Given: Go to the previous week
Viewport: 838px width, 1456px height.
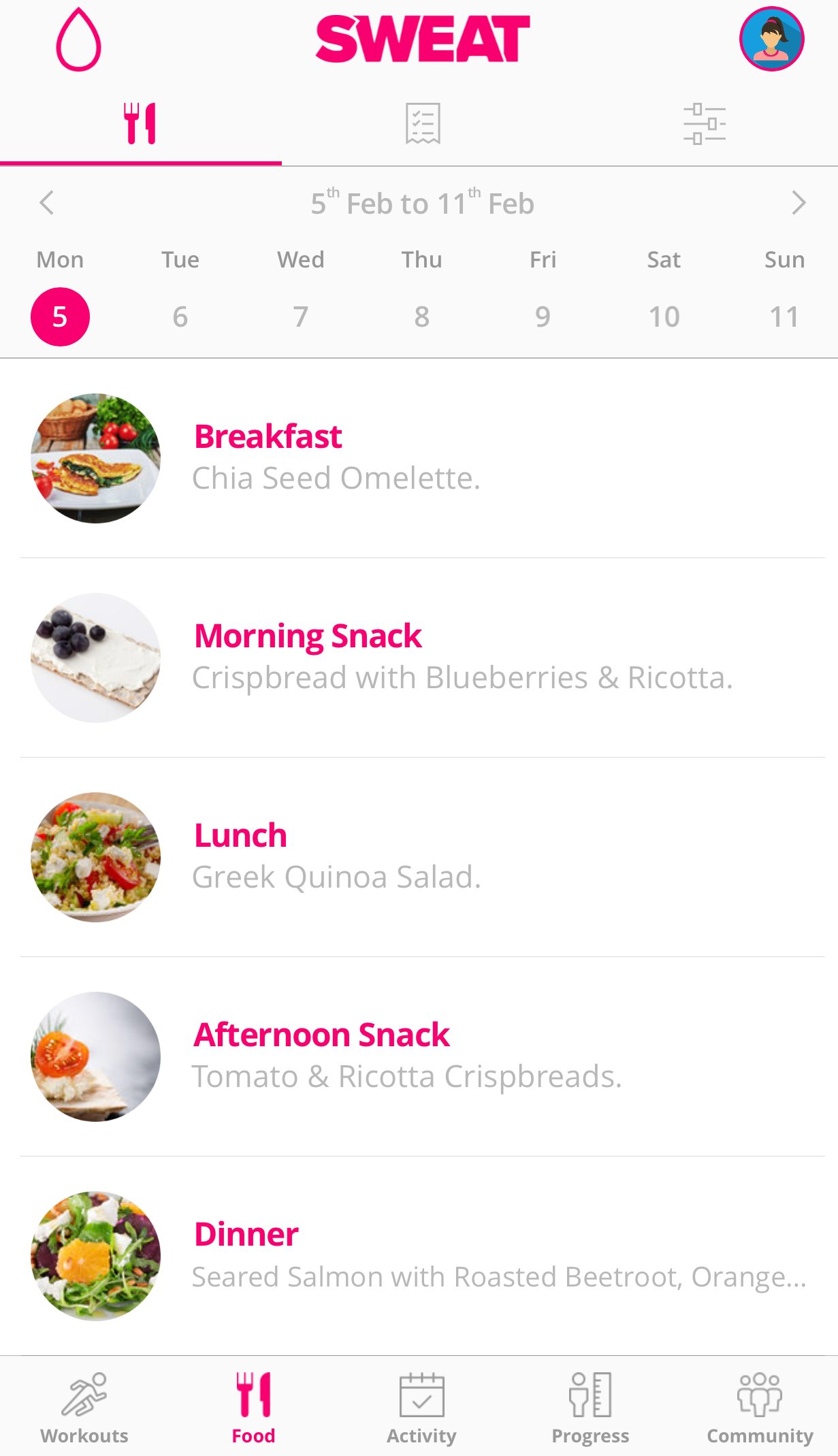Looking at the screenshot, I should pyautogui.click(x=46, y=203).
